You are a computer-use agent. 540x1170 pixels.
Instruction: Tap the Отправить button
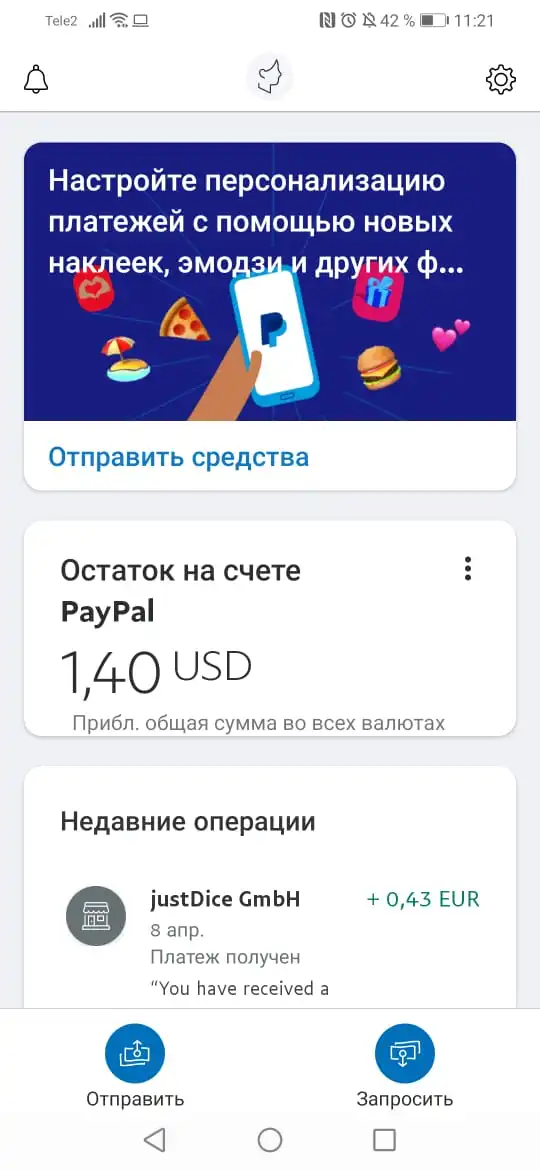[x=135, y=1066]
